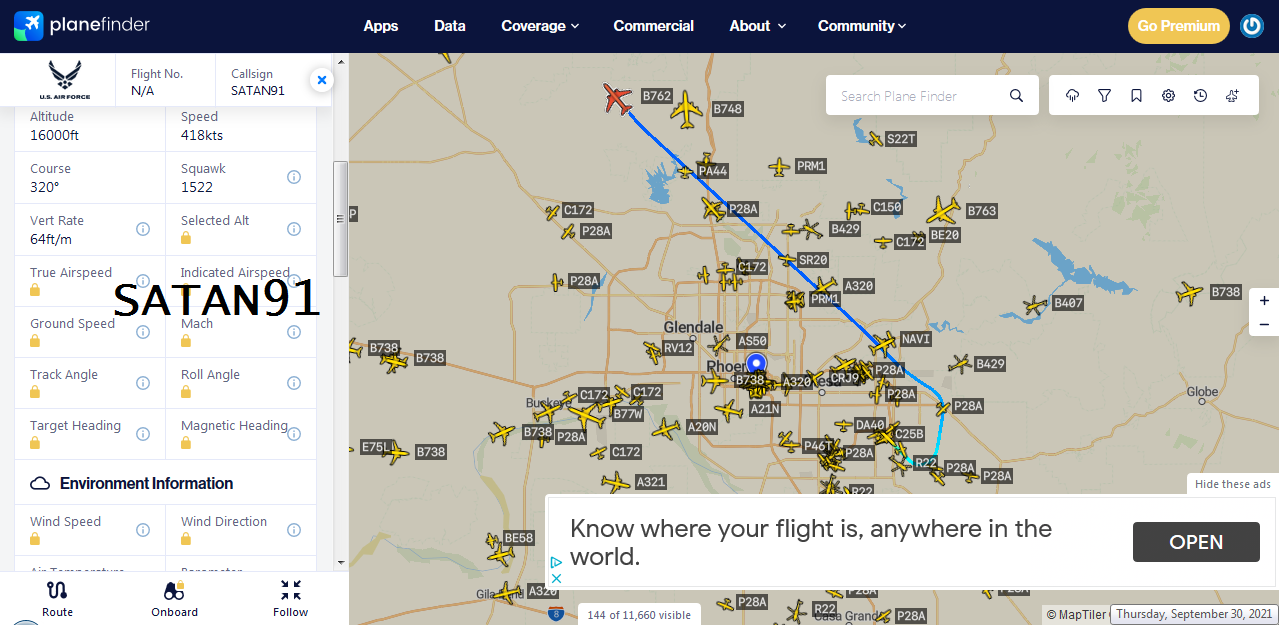Image resolution: width=1279 pixels, height=625 pixels.
Task: Open the account power icon
Action: click(x=1252, y=26)
